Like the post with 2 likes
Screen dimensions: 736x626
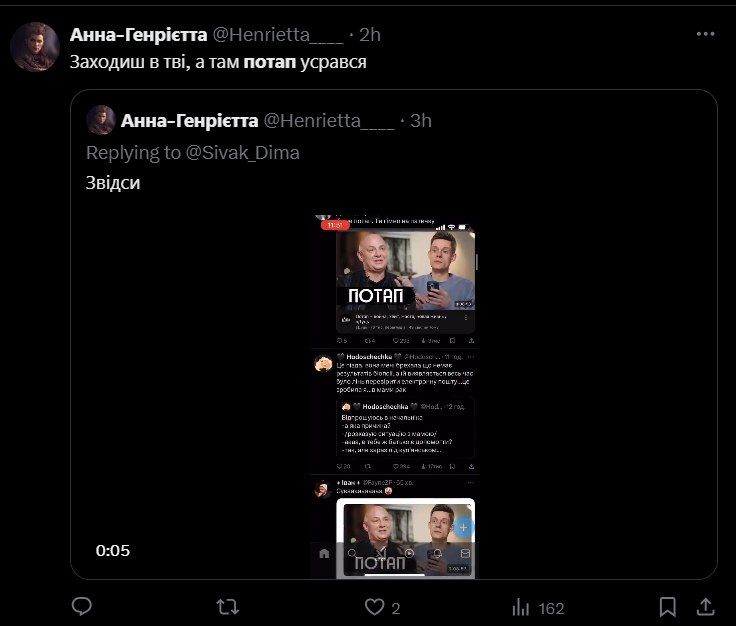click(x=375, y=607)
